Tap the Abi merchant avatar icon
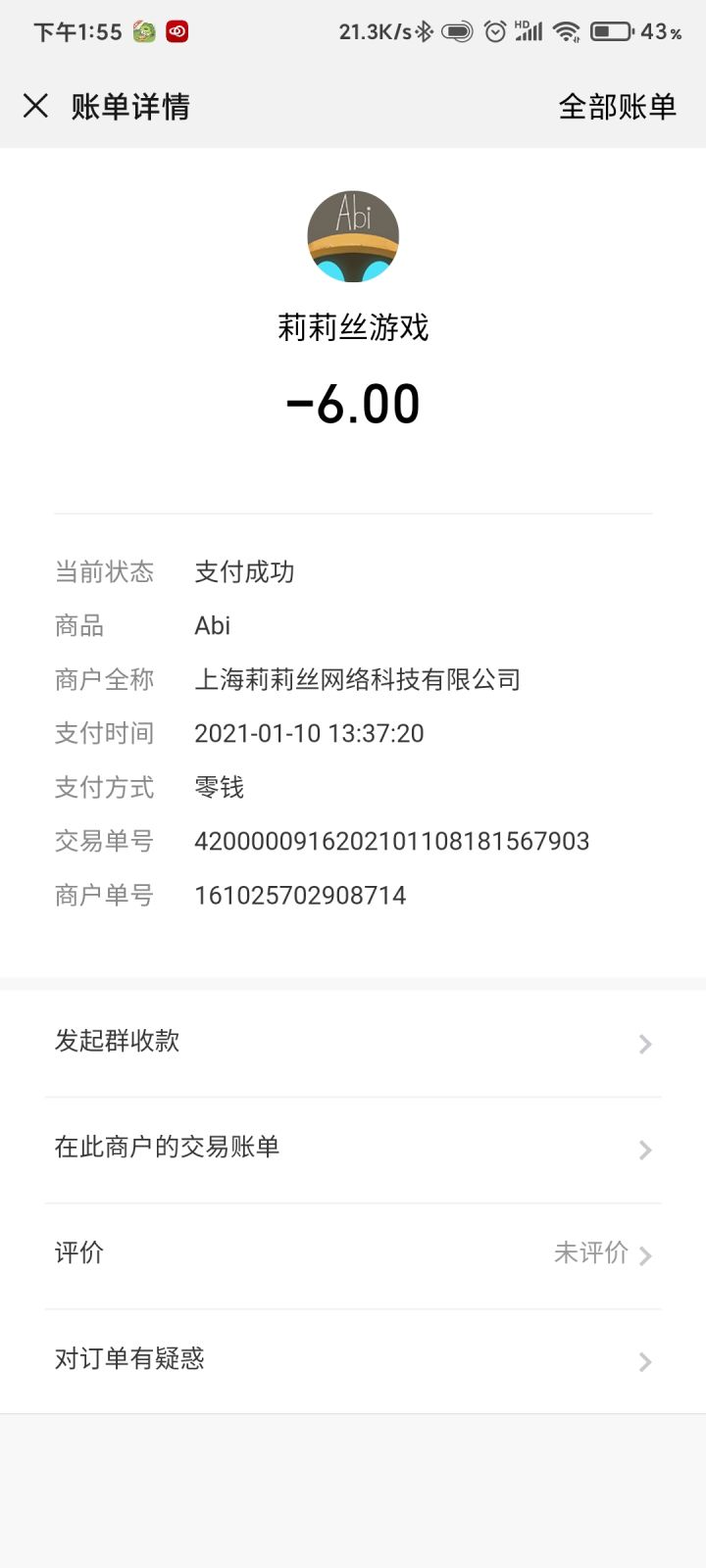Image resolution: width=706 pixels, height=1568 pixels. 353,235
